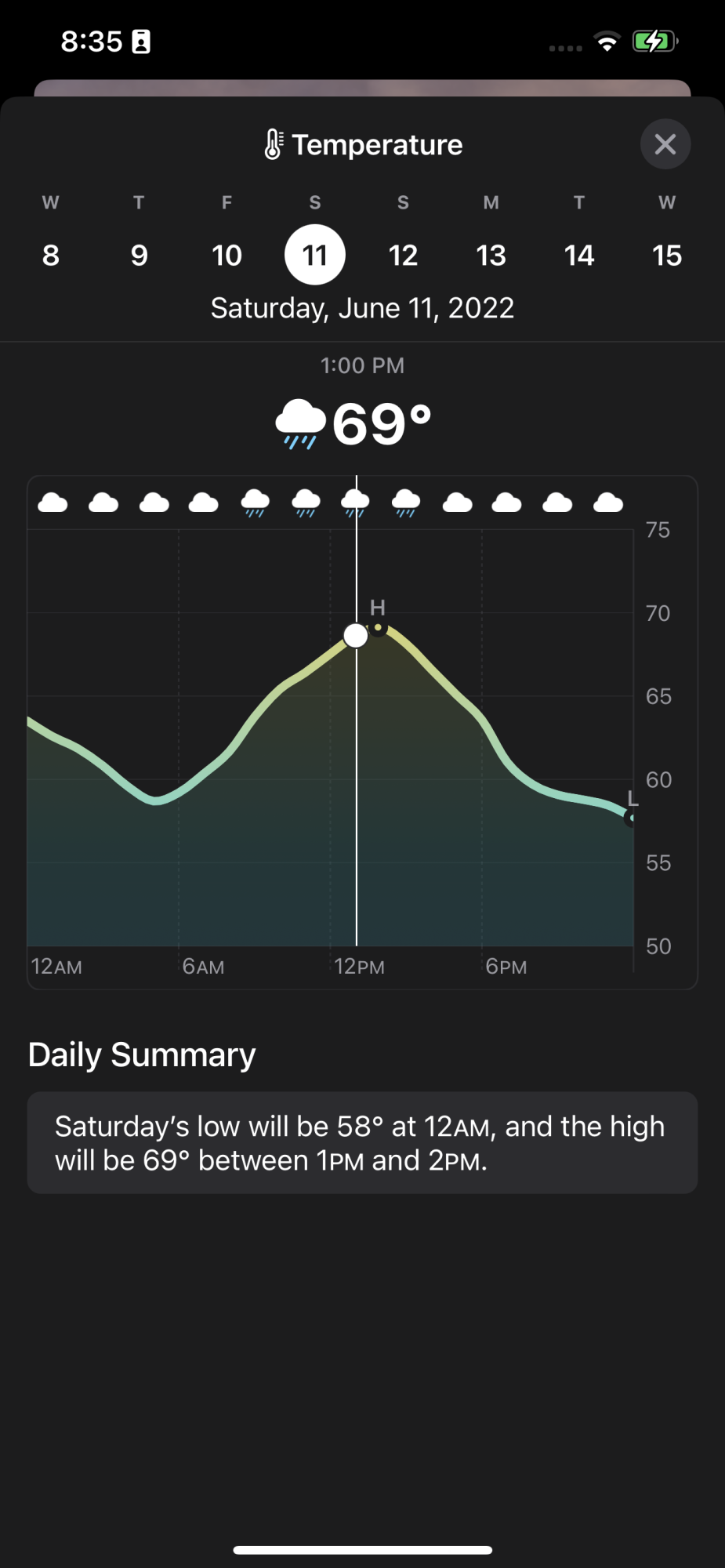Select Wednesday the 8th
Image resolution: width=725 pixels, height=1568 pixels.
(x=51, y=255)
